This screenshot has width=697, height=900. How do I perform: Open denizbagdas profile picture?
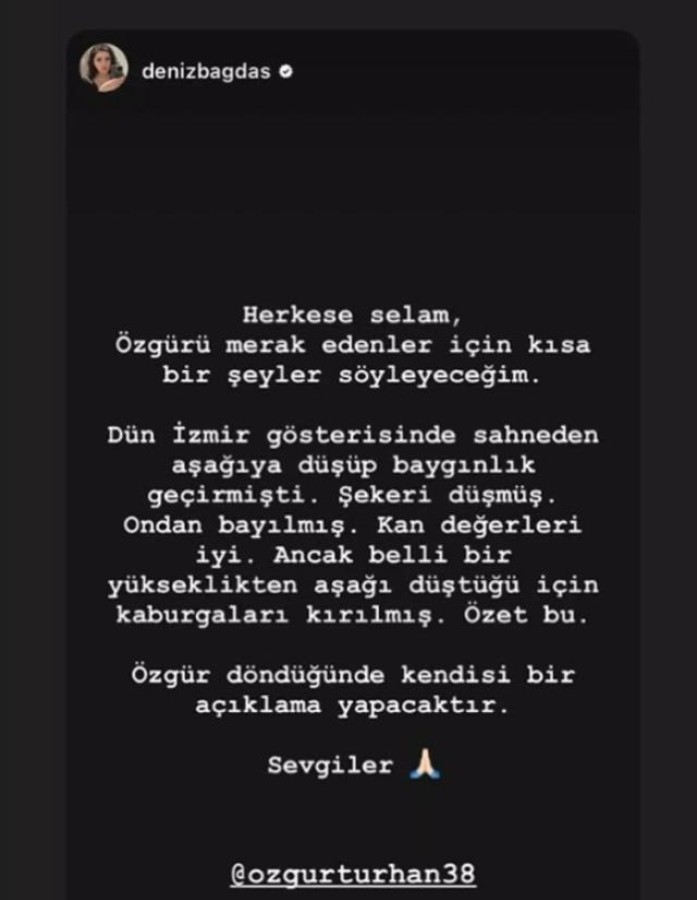coord(104,68)
